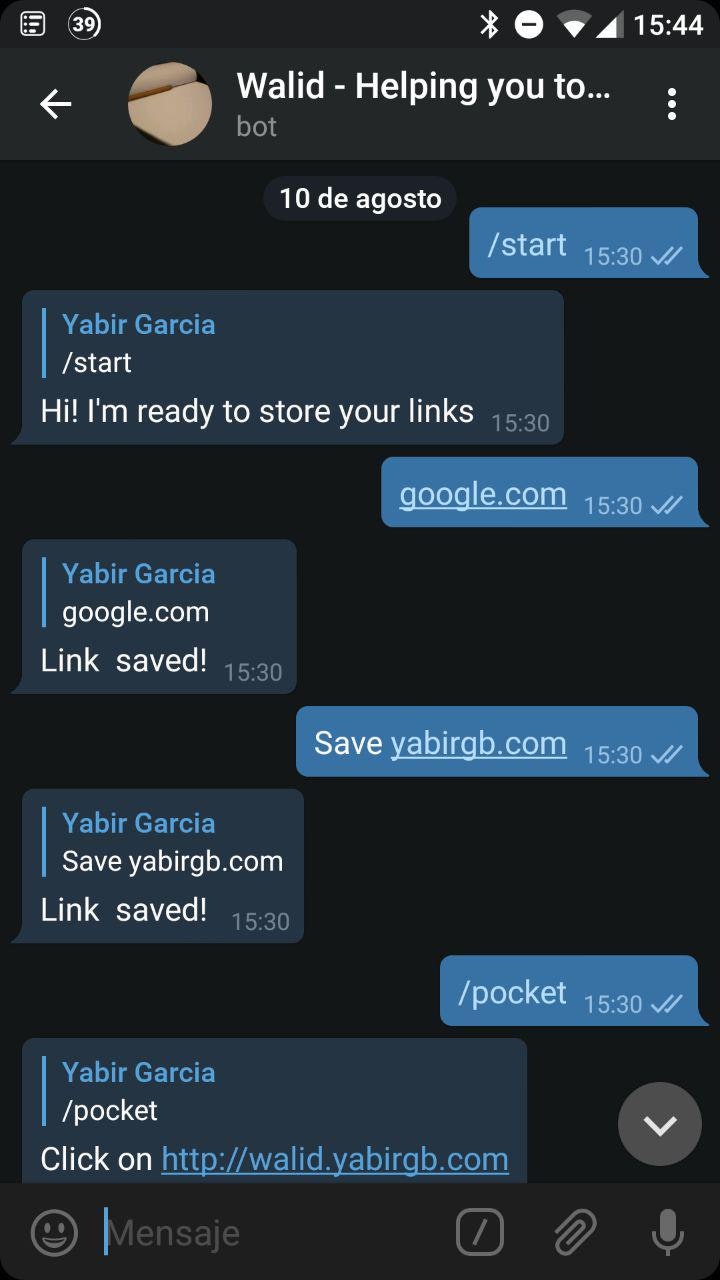
Task: Tap the 10 de agosto date header
Action: click(x=359, y=198)
